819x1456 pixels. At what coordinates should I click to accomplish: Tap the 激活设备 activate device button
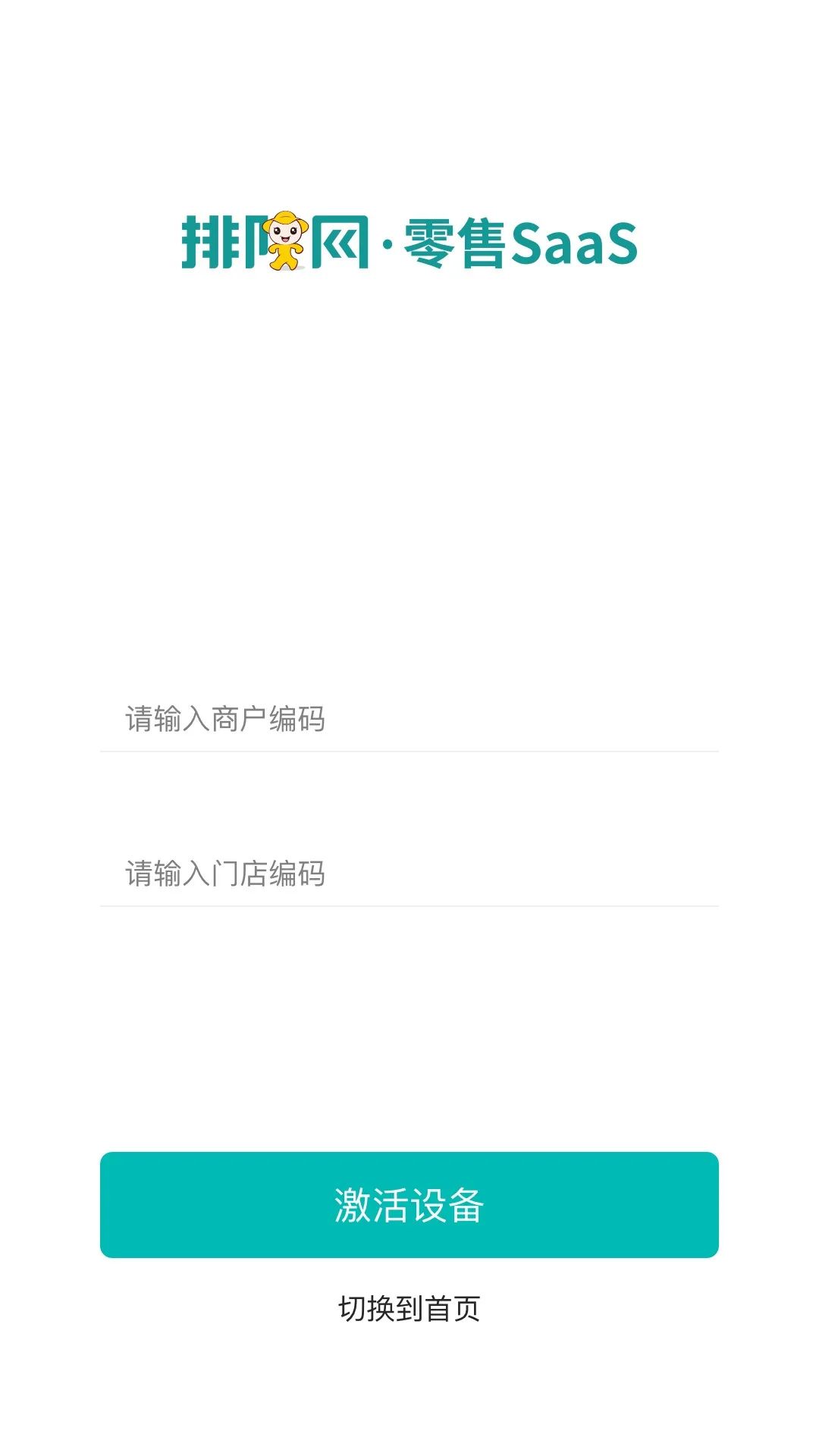[409, 1205]
